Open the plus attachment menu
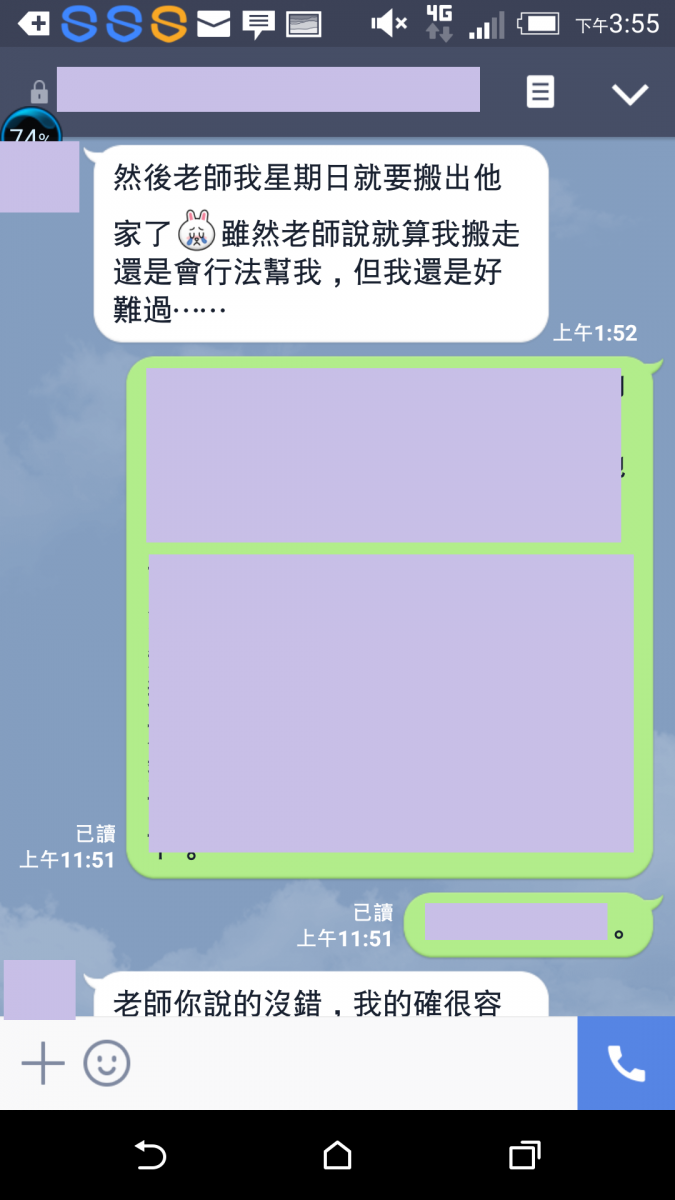This screenshot has width=675, height=1200. [43, 1063]
